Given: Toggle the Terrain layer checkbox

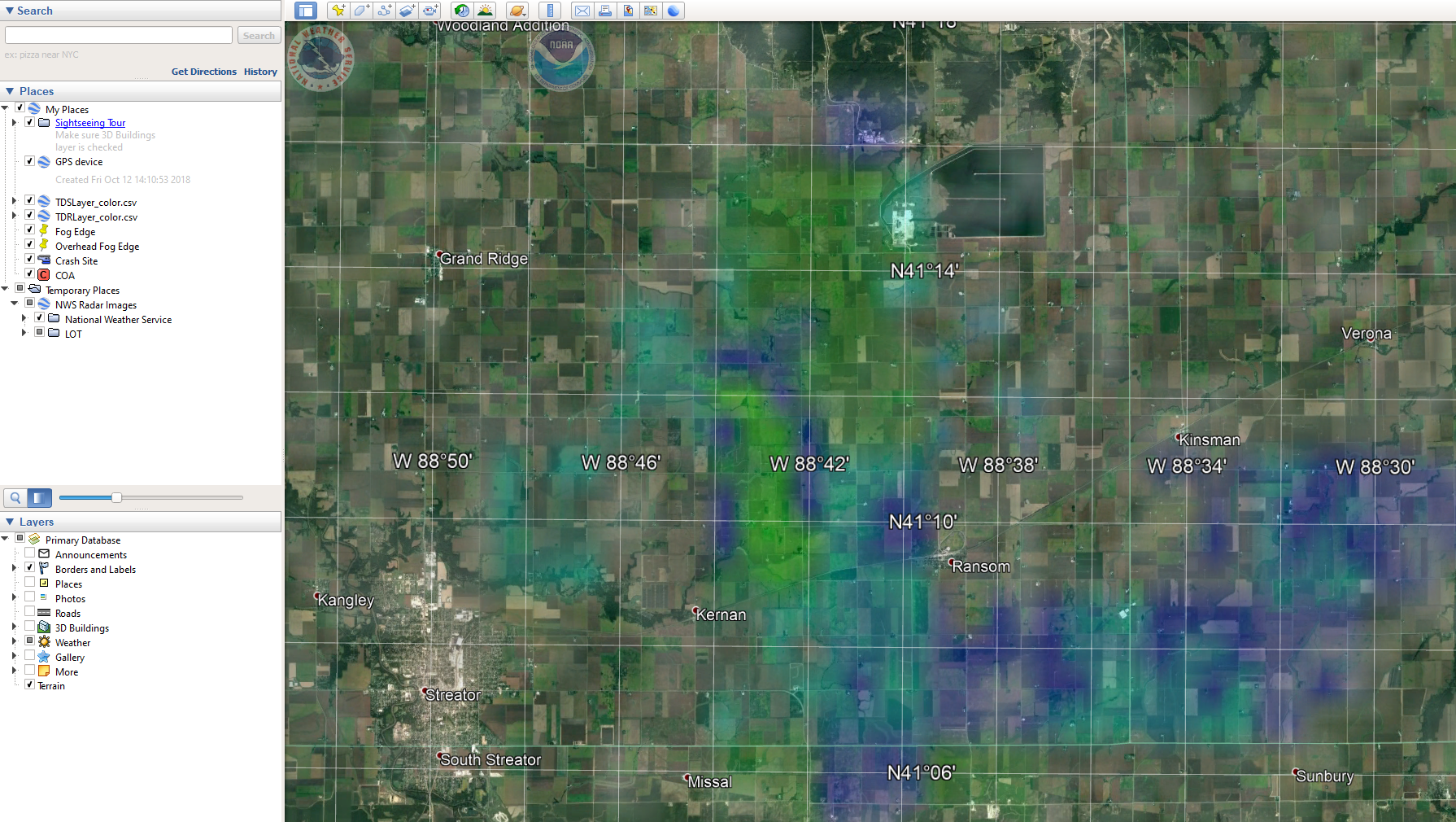Looking at the screenshot, I should [x=30, y=684].
